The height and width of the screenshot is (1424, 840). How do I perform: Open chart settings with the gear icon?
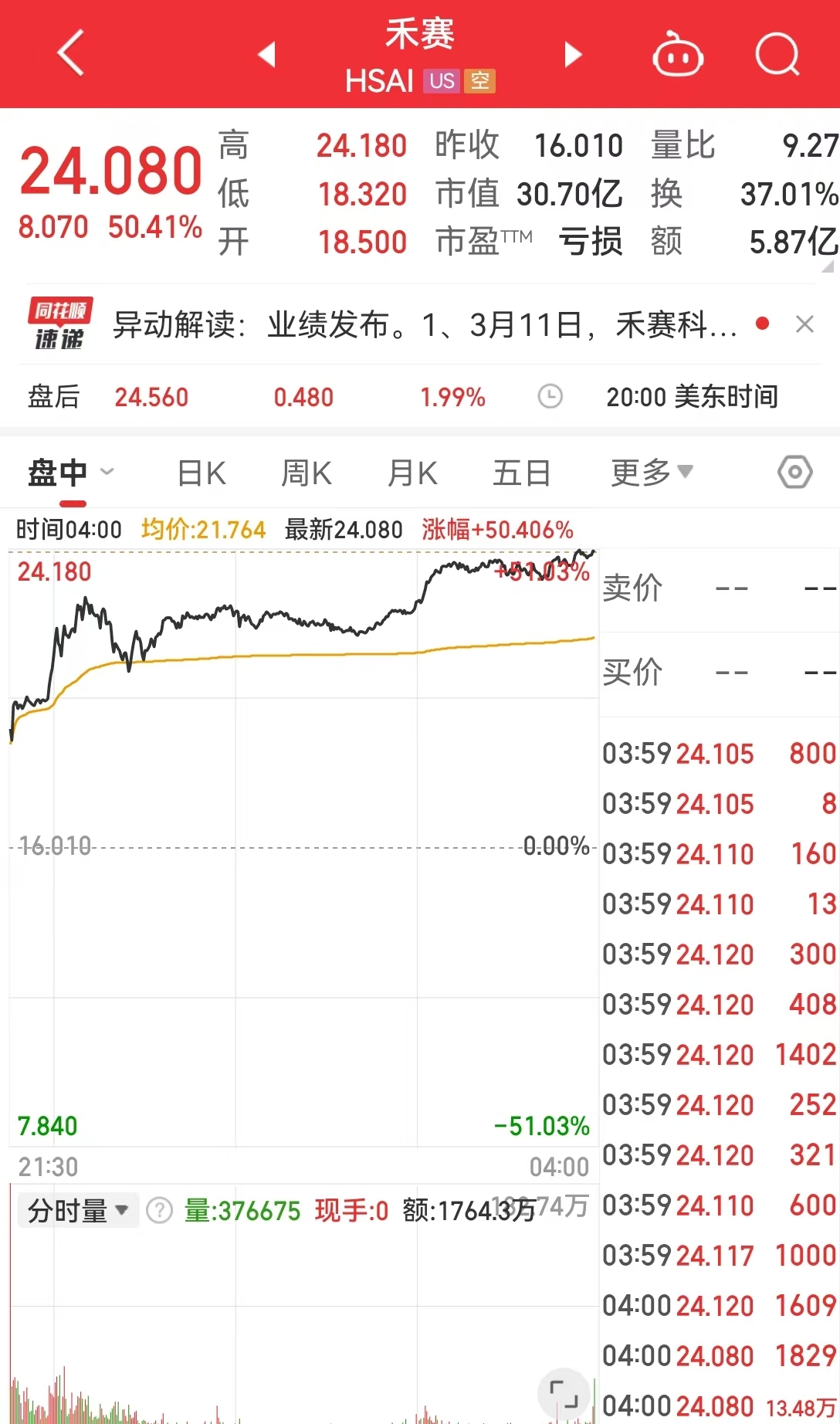click(794, 473)
